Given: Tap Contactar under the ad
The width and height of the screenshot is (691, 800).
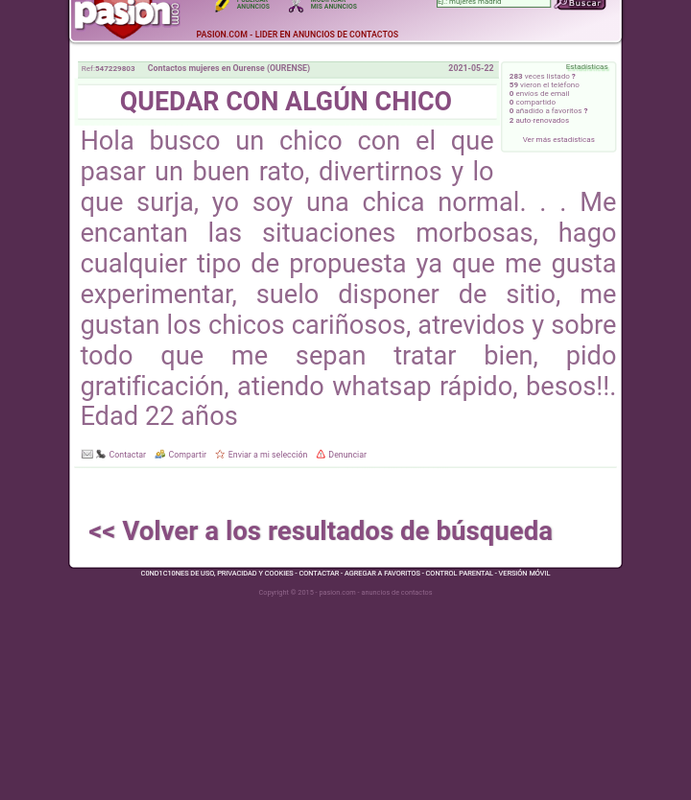Looking at the screenshot, I should 127,455.
